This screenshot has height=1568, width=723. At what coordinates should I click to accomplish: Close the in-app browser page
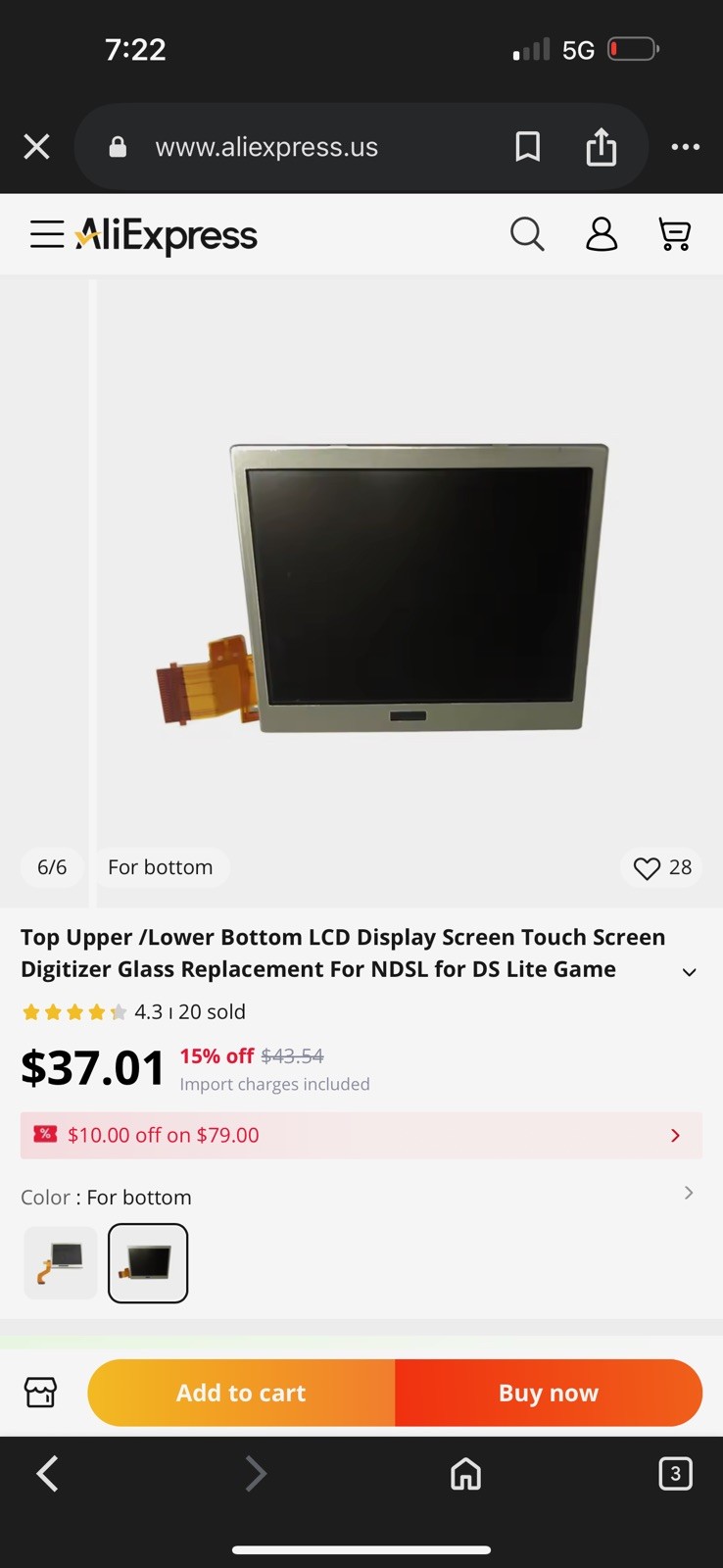point(37,147)
